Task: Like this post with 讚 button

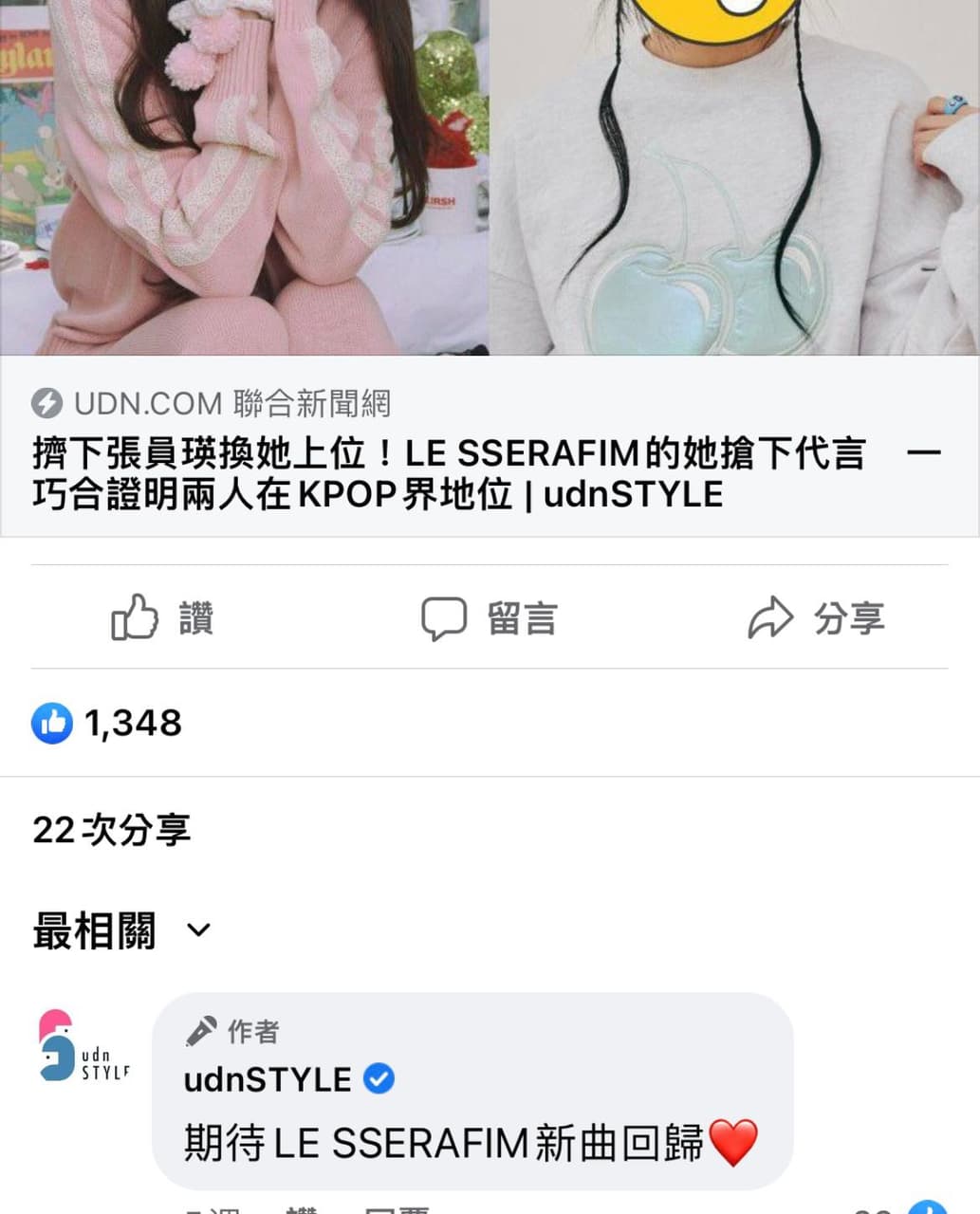Action: (x=162, y=618)
